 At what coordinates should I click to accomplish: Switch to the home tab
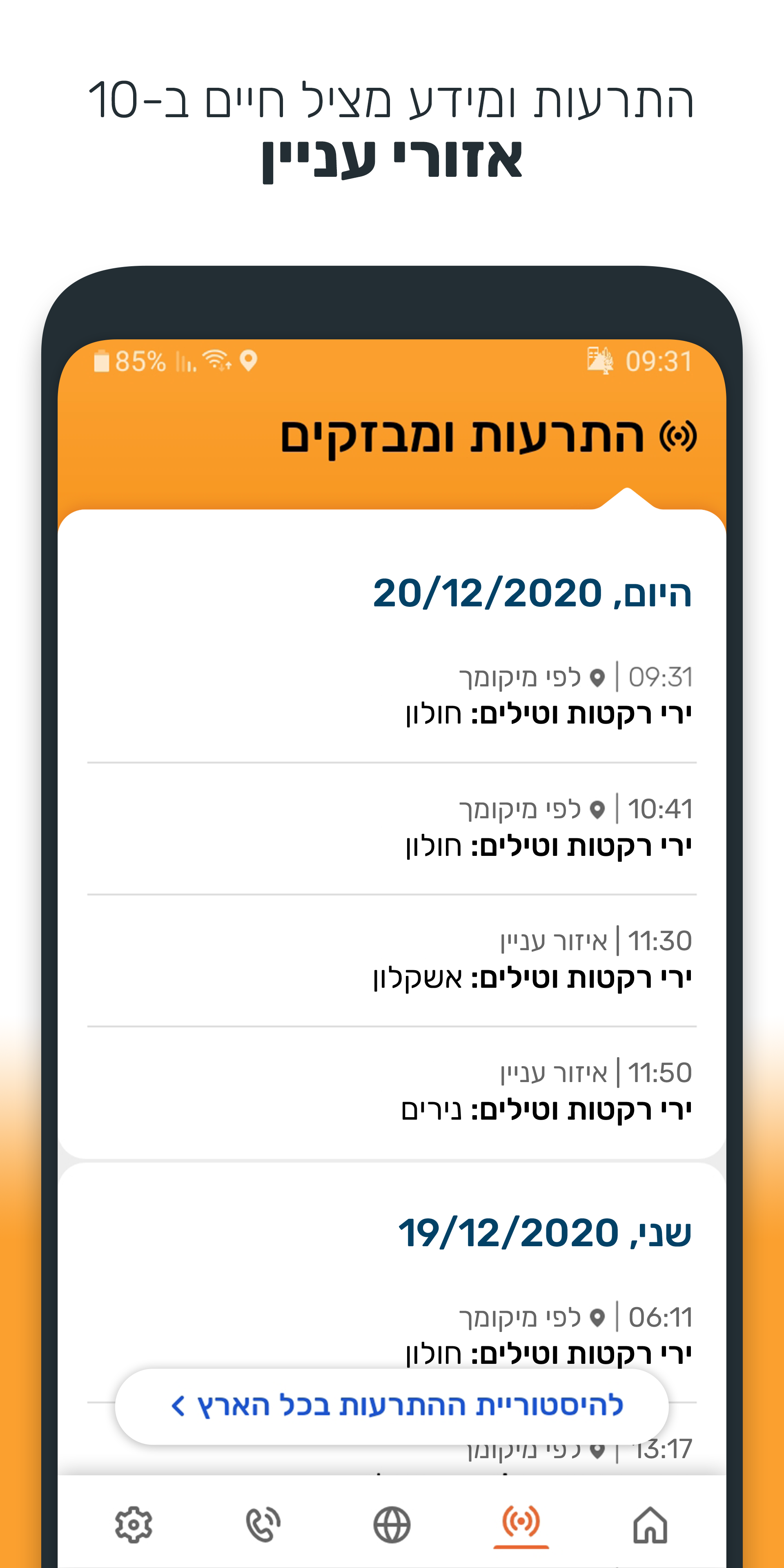coord(650,1523)
